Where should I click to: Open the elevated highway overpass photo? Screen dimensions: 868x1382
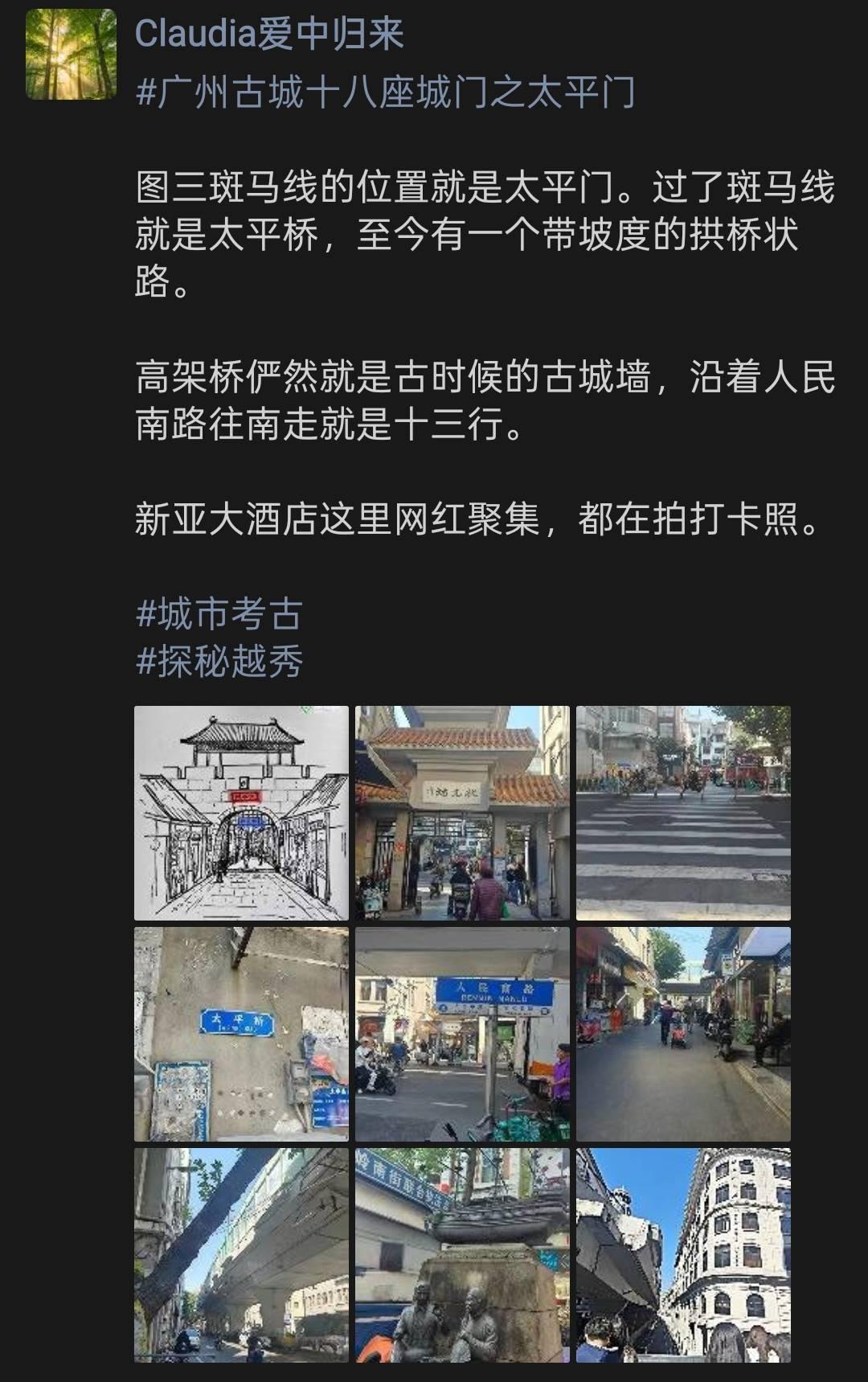click(241, 1255)
